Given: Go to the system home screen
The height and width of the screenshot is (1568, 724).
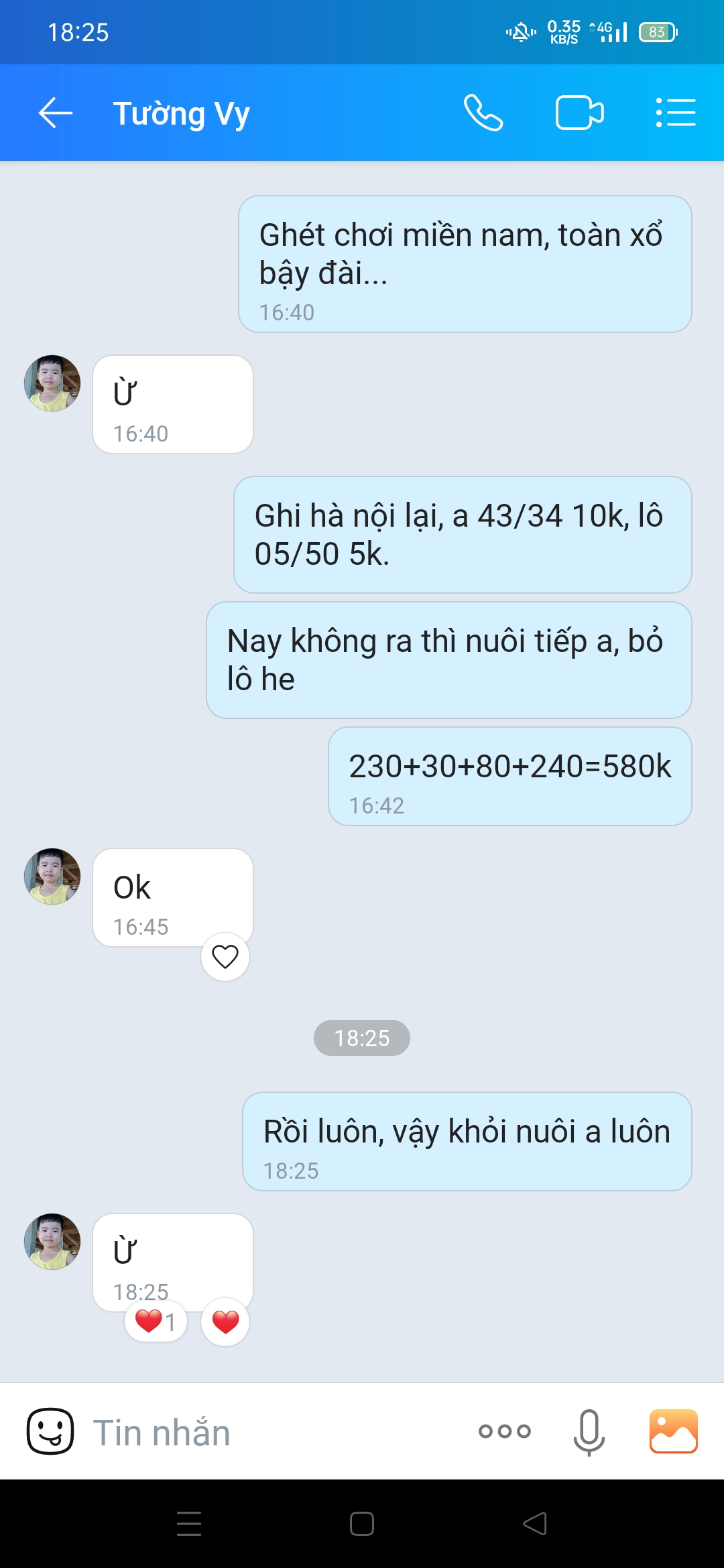Looking at the screenshot, I should [362, 1524].
